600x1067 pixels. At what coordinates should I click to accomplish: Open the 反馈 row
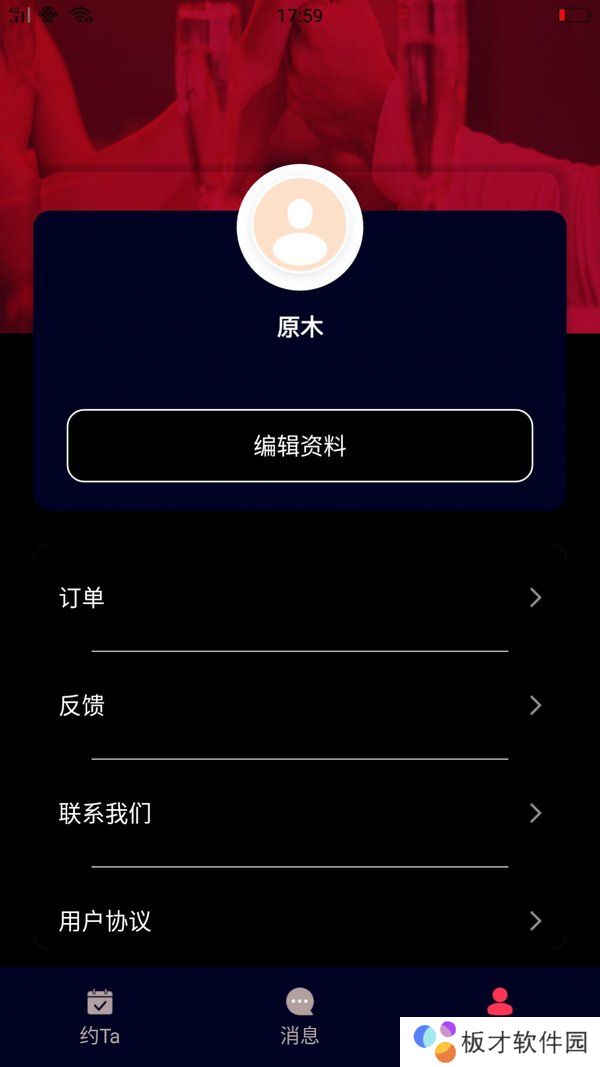point(300,706)
